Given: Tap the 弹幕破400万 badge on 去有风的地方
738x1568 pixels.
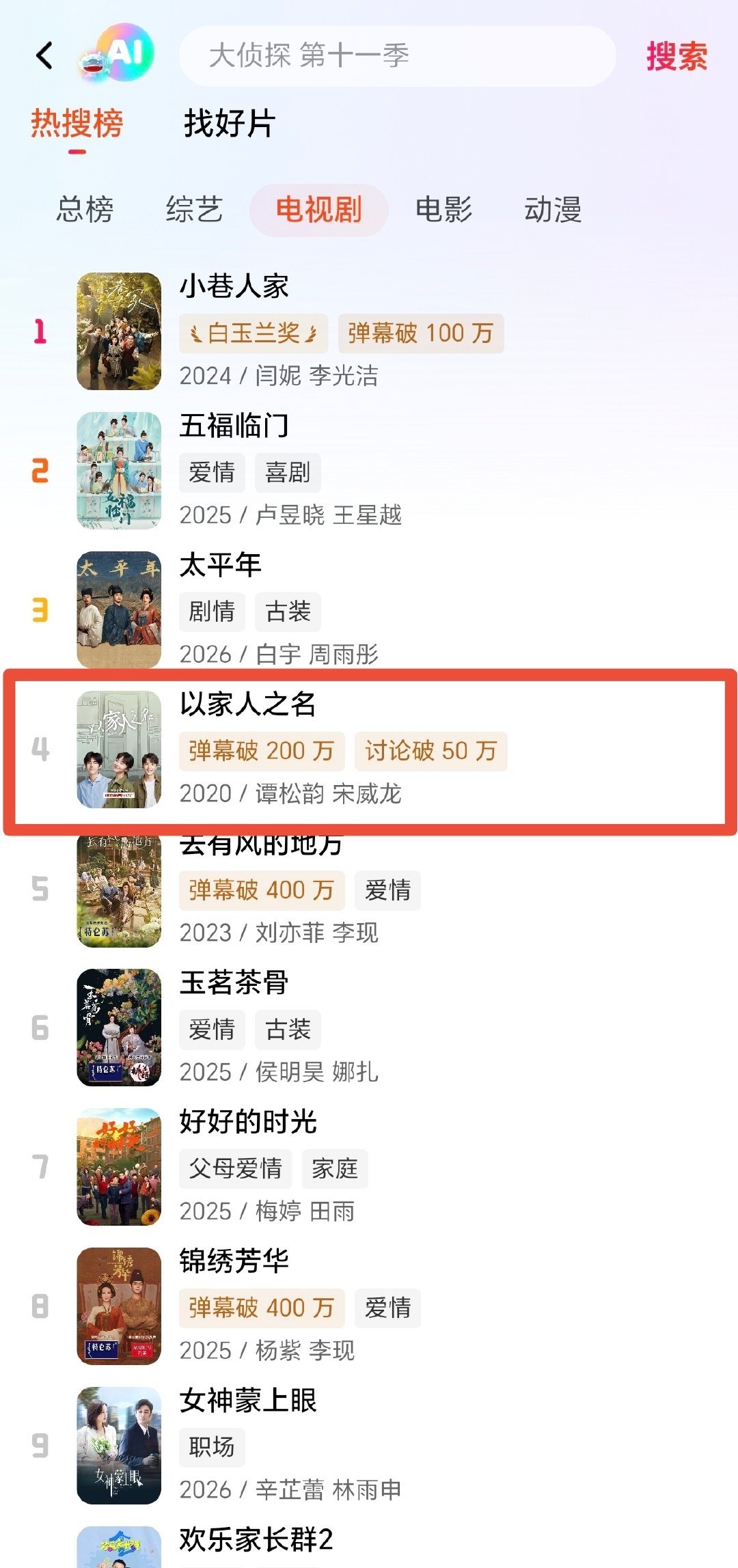Looking at the screenshot, I should pyautogui.click(x=261, y=890).
